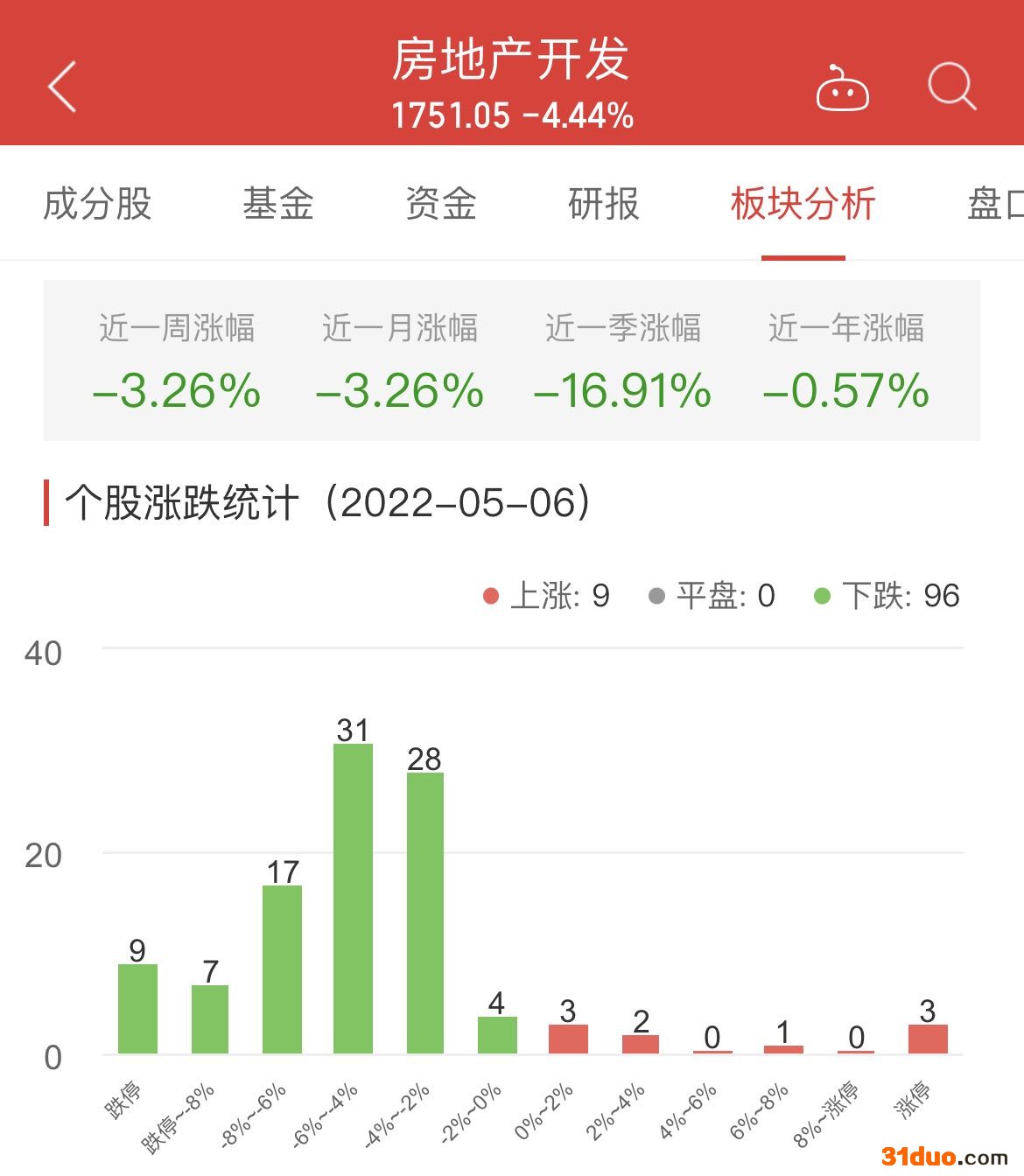Switch to the 成分股 tab
Screen dimensions: 1024x1176
97,204
